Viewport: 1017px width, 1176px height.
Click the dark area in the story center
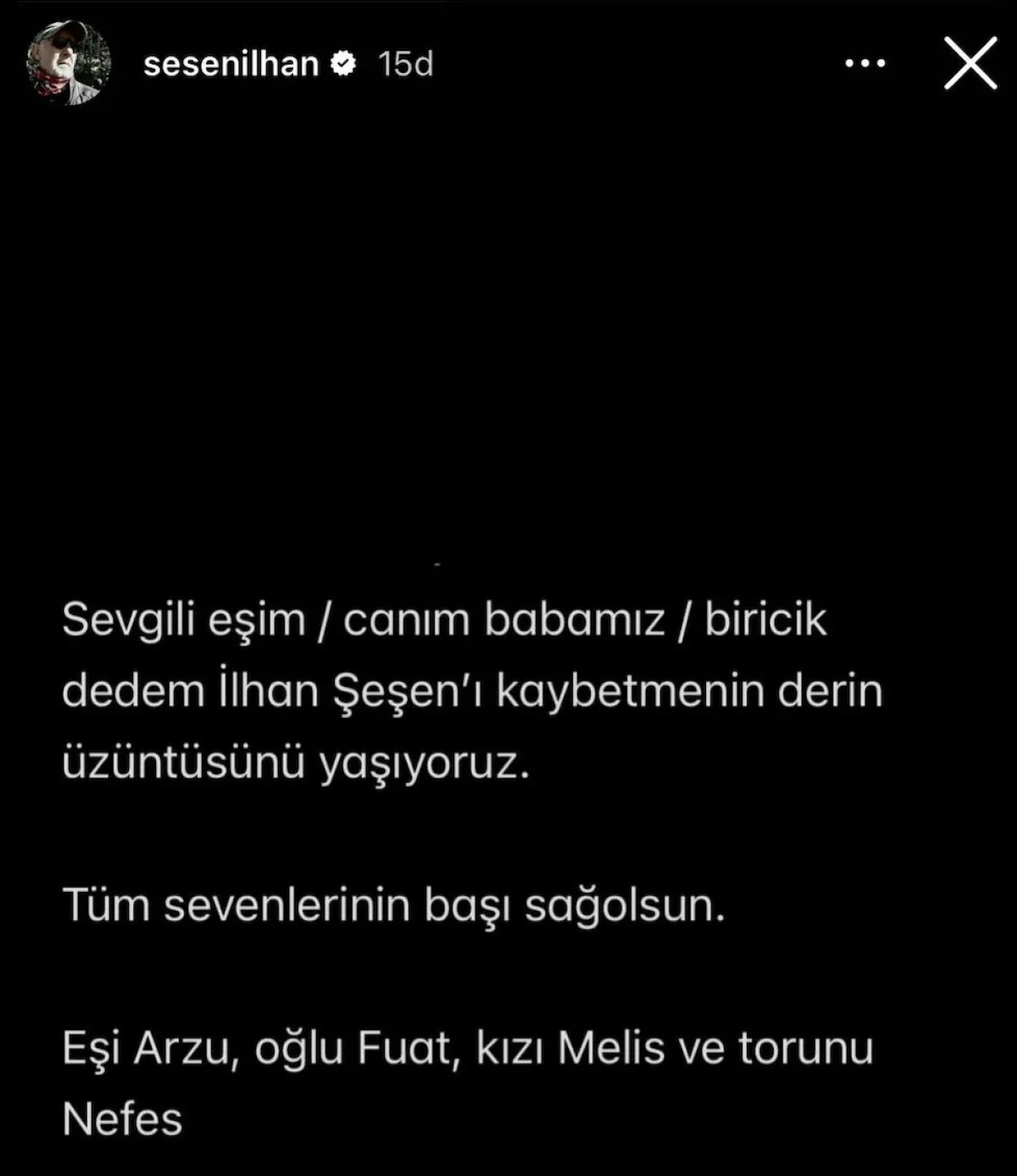coord(508,356)
